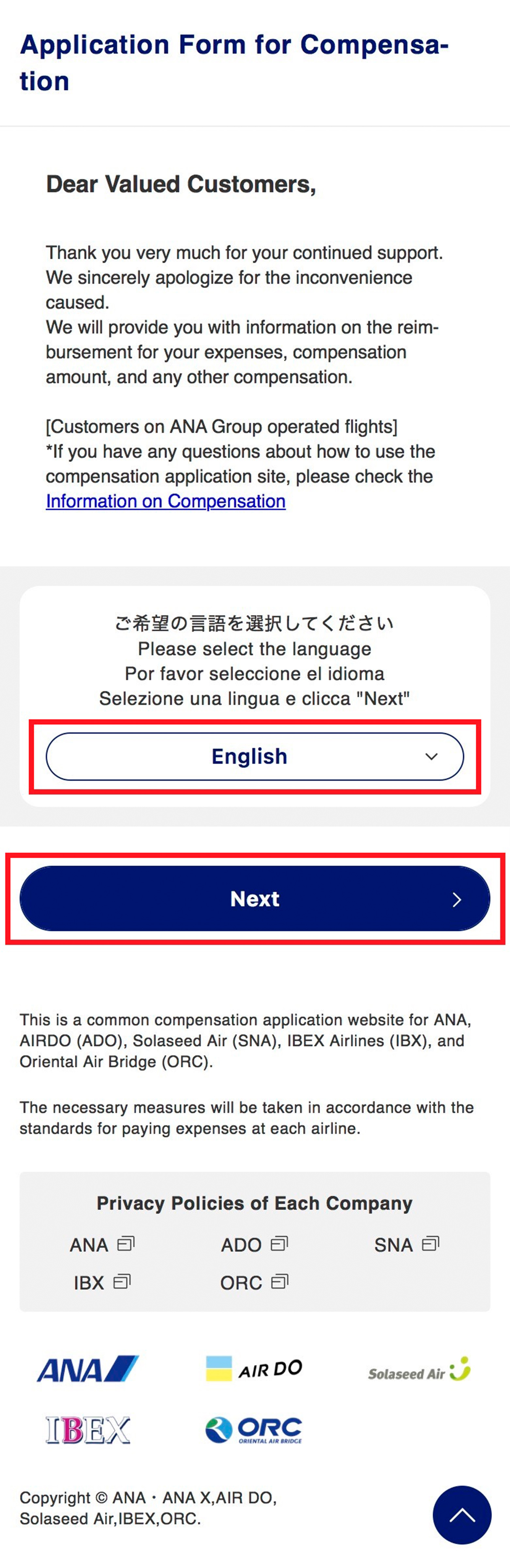Jump back to top with arrow button
The width and height of the screenshot is (510, 1568).
462,1515
